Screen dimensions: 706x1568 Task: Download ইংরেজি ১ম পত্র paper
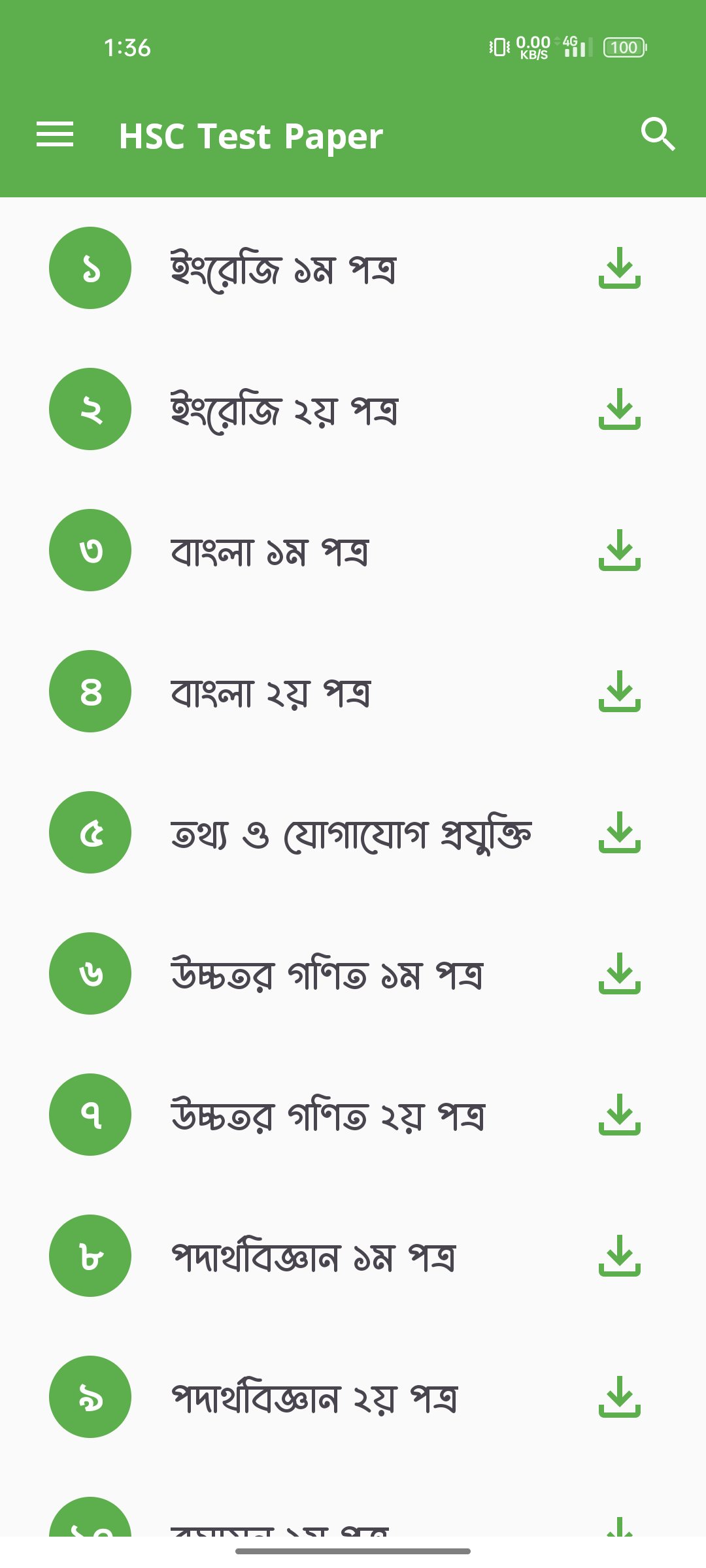coord(619,268)
